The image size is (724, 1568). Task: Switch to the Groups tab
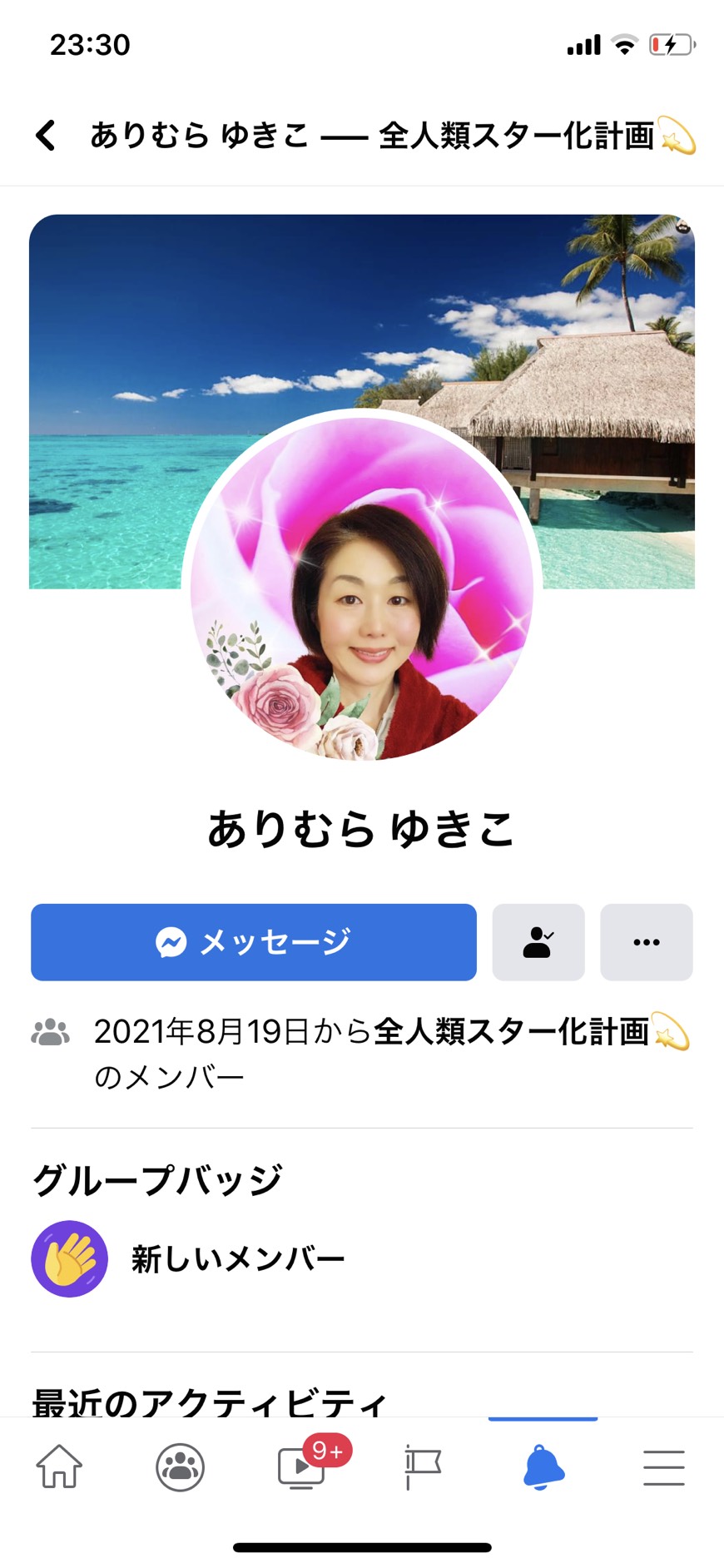pos(180,1466)
